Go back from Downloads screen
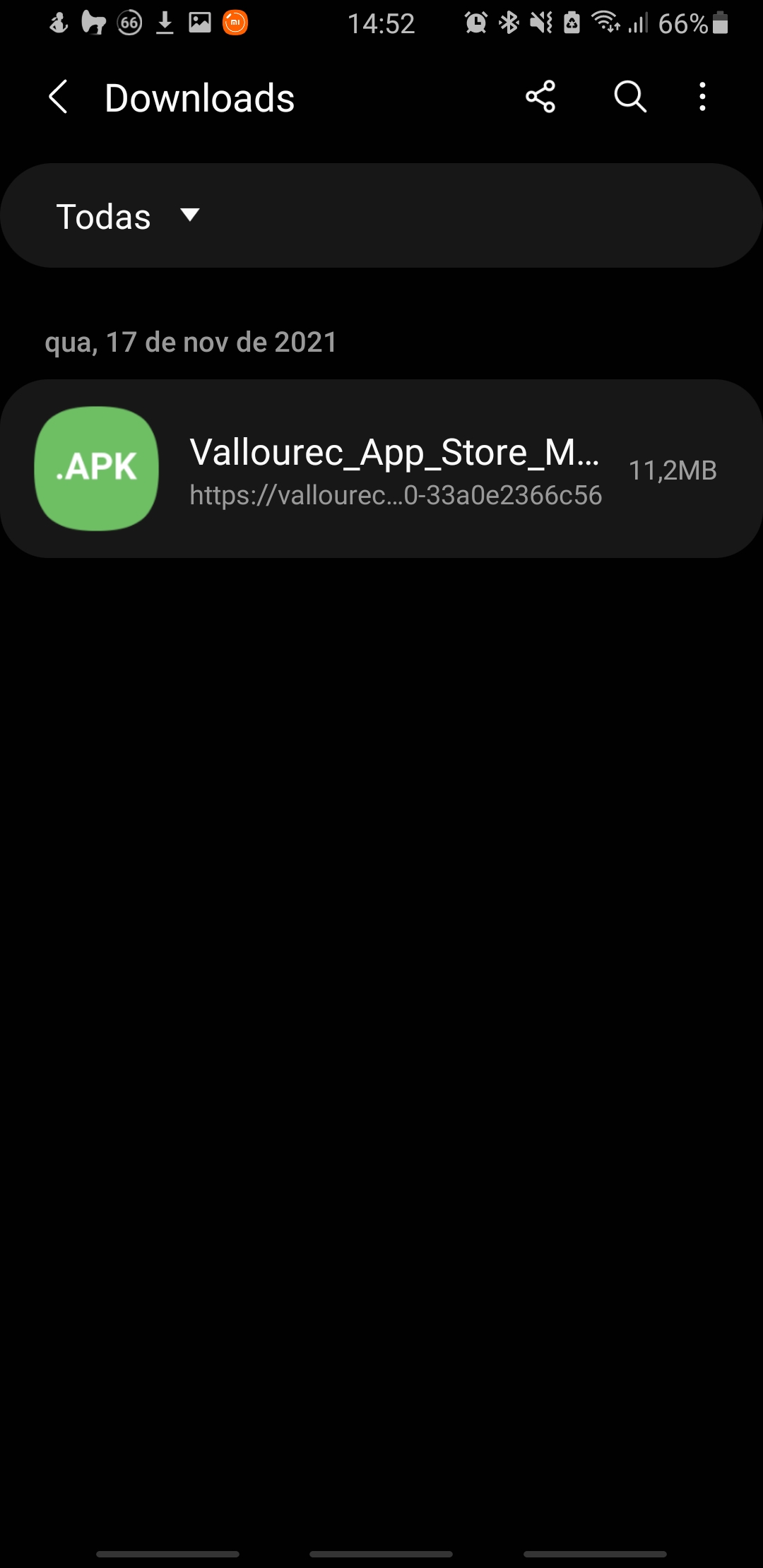This screenshot has width=763, height=1568. (x=58, y=97)
